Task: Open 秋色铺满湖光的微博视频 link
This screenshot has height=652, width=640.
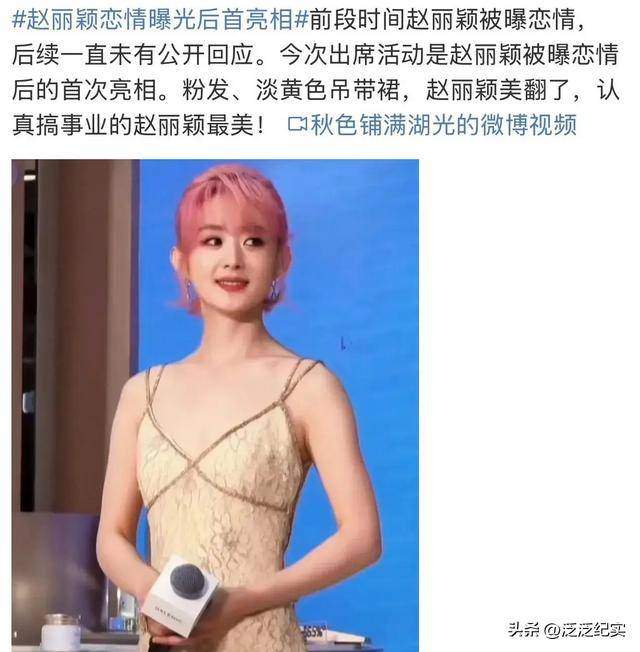Action: pos(432,125)
